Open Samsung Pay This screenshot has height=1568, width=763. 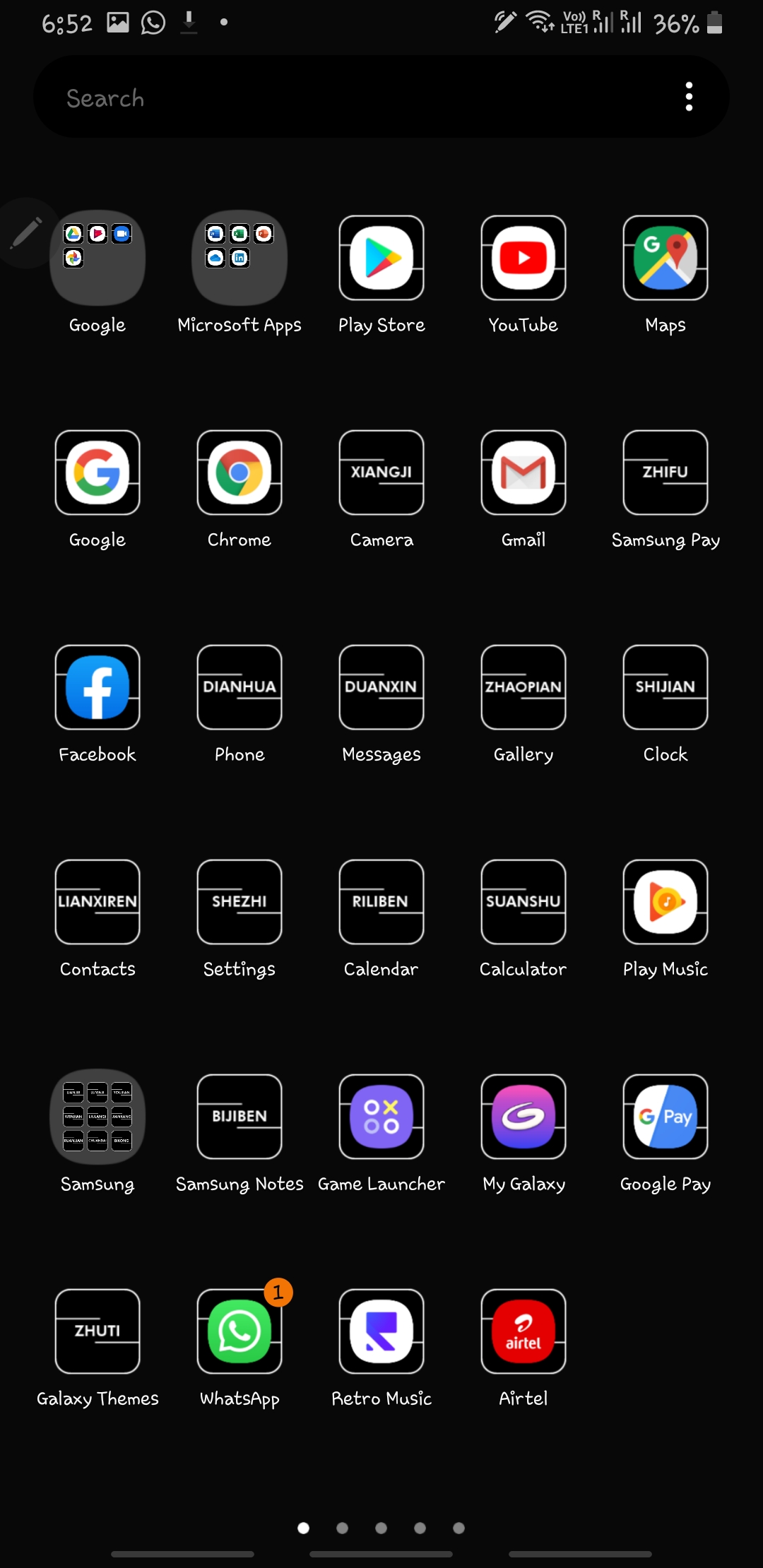point(666,473)
